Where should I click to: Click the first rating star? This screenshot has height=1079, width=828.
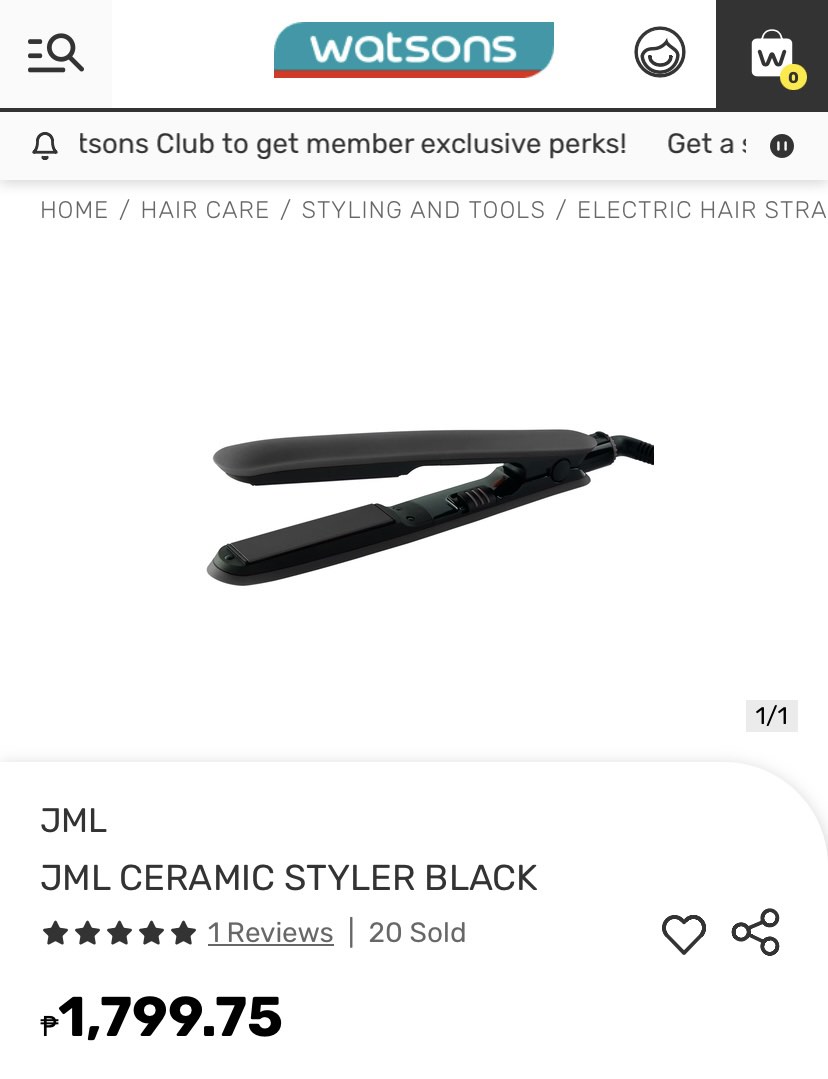click(55, 932)
